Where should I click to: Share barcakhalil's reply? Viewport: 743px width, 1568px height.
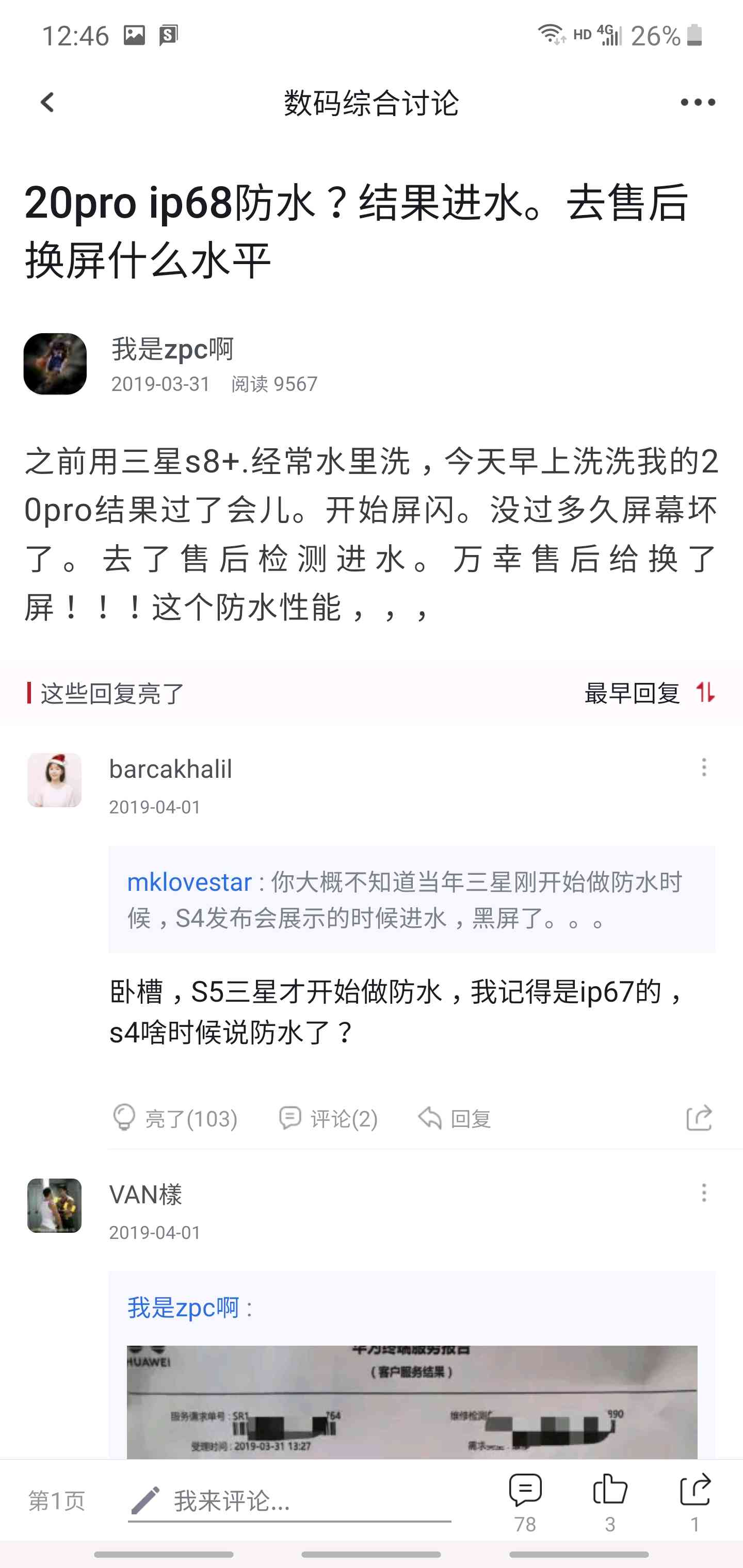pyautogui.click(x=699, y=1118)
